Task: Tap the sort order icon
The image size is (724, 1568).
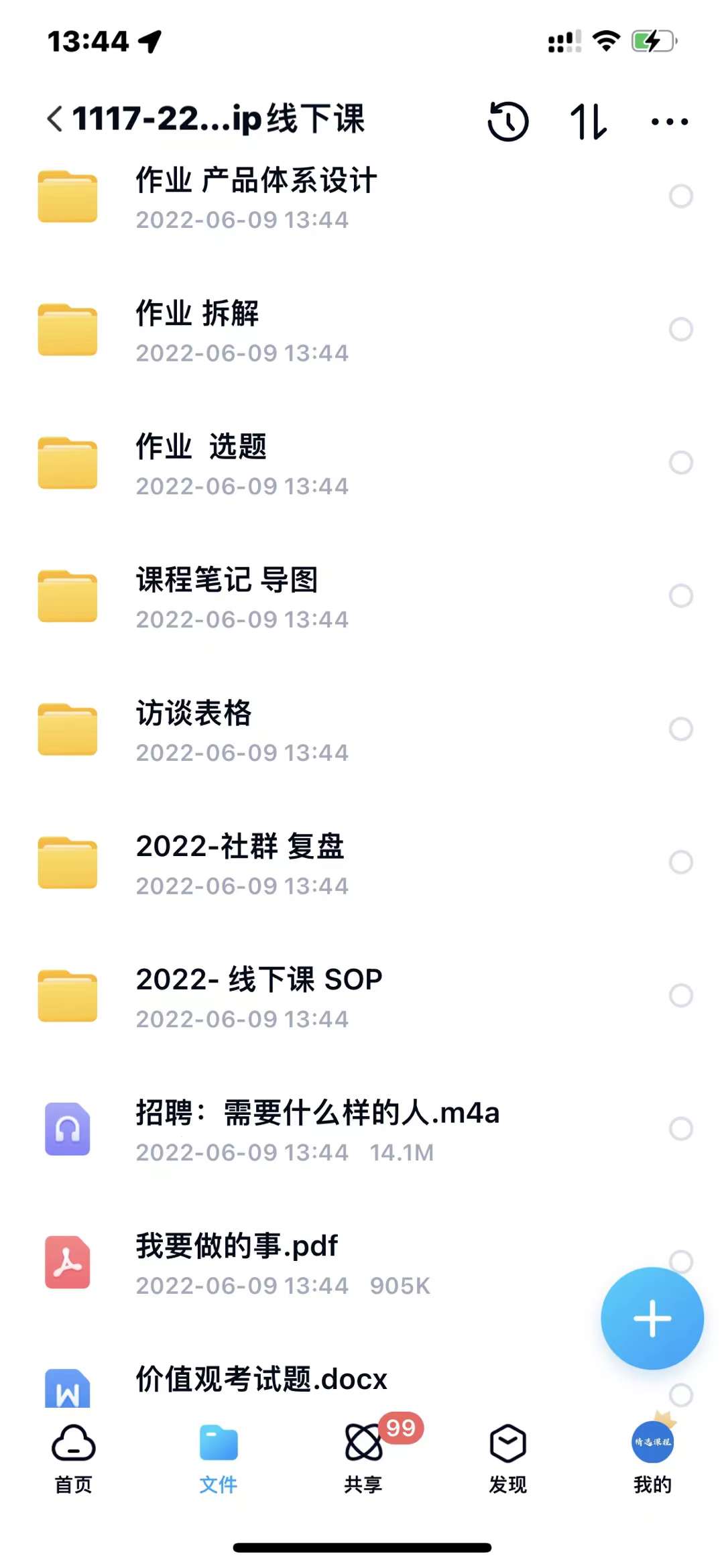Action: coord(589,122)
